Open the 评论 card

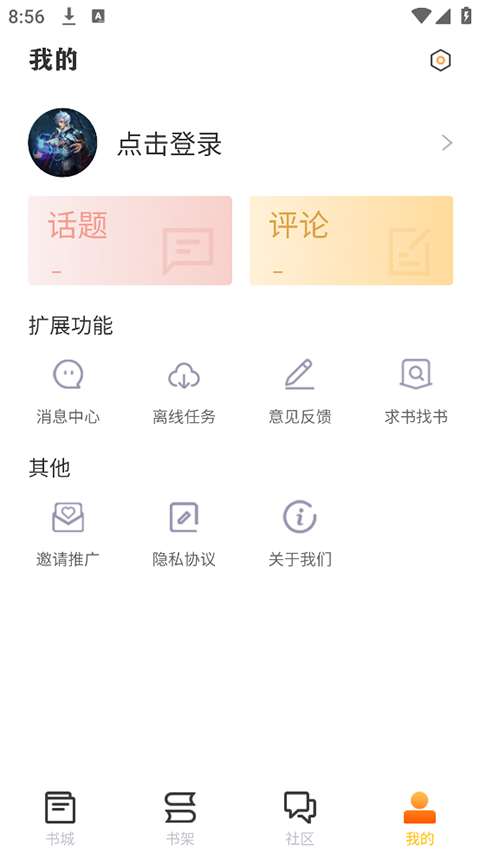click(351, 240)
